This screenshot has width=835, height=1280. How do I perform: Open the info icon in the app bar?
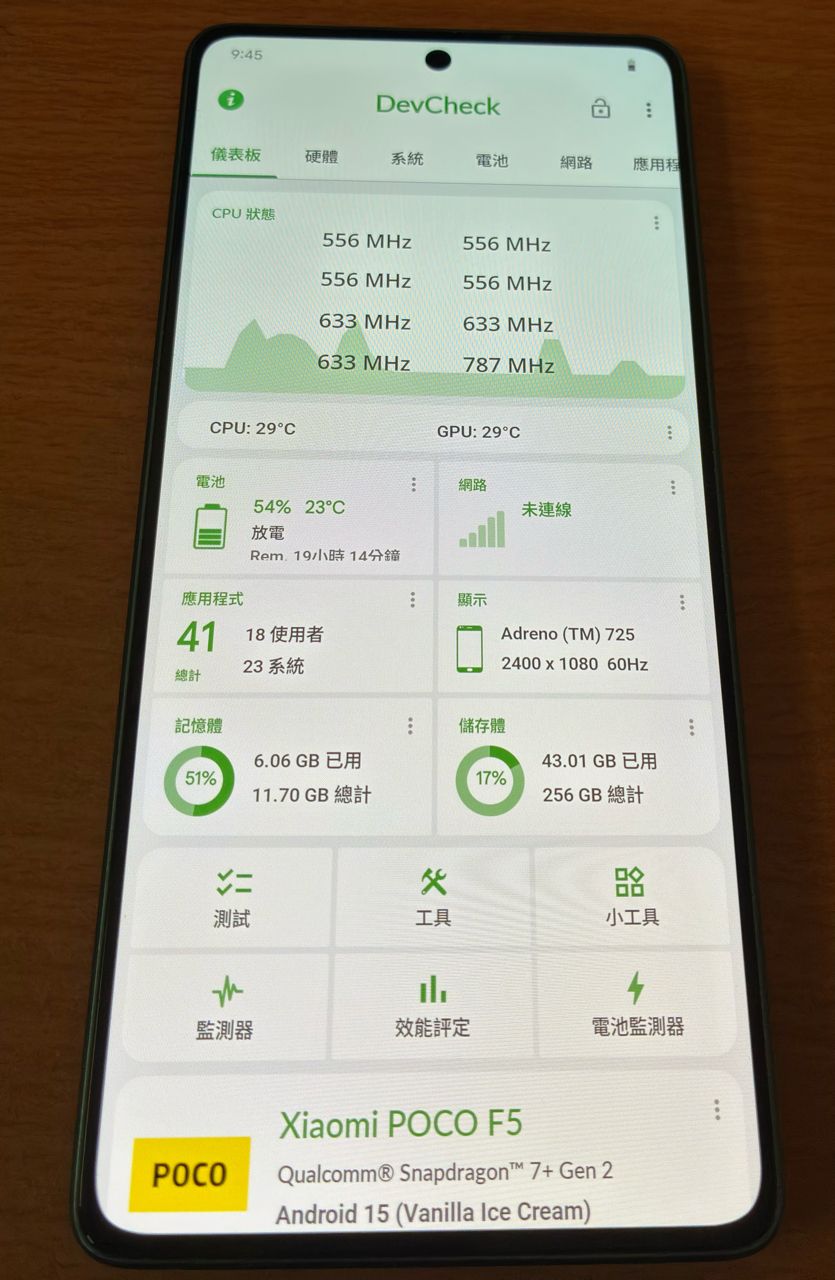coord(232,100)
